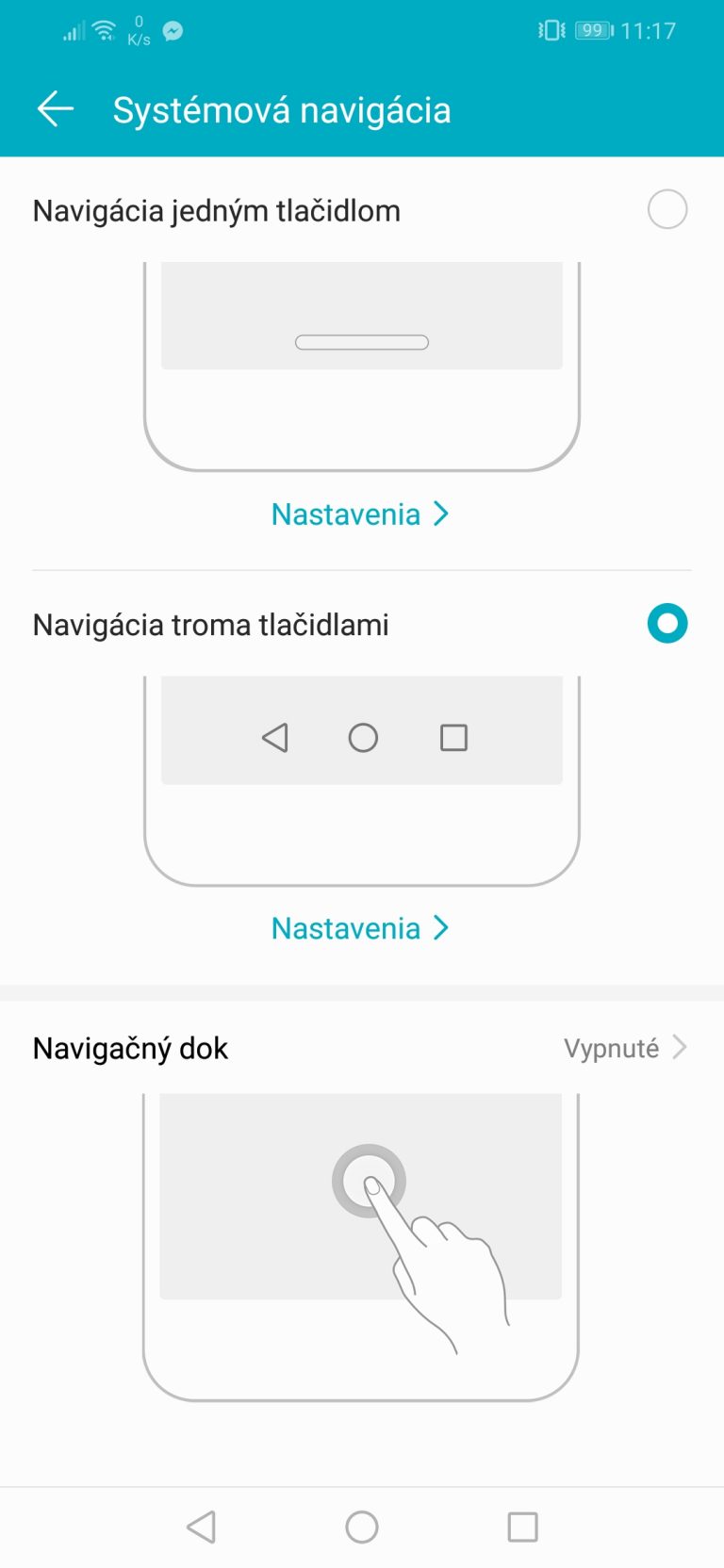
Task: Go back from Systémová navigácia
Action: point(55,109)
